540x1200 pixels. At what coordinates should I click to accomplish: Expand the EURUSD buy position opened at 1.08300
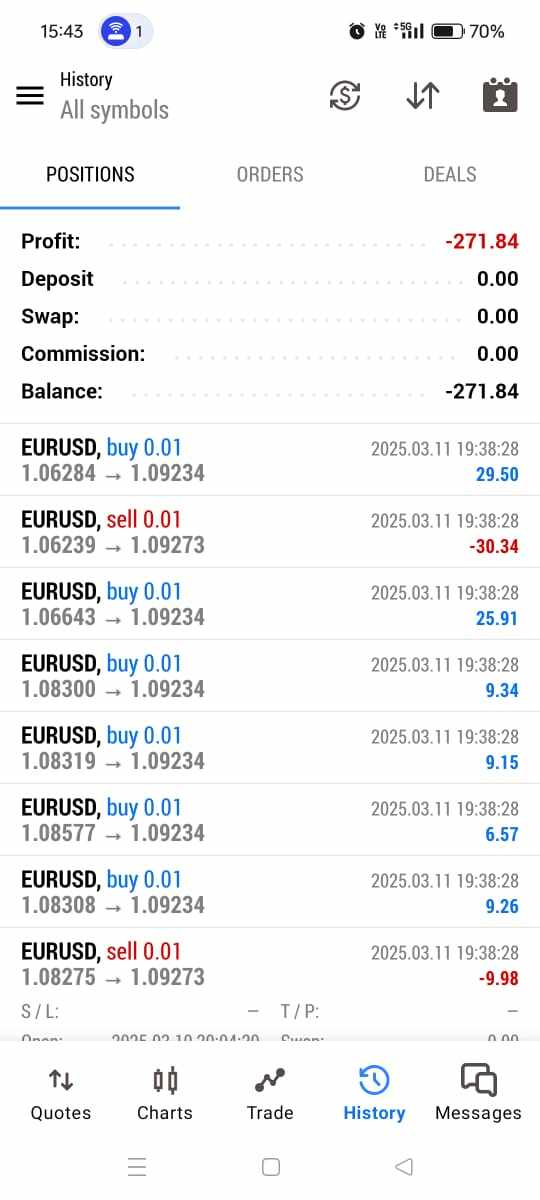click(x=270, y=676)
